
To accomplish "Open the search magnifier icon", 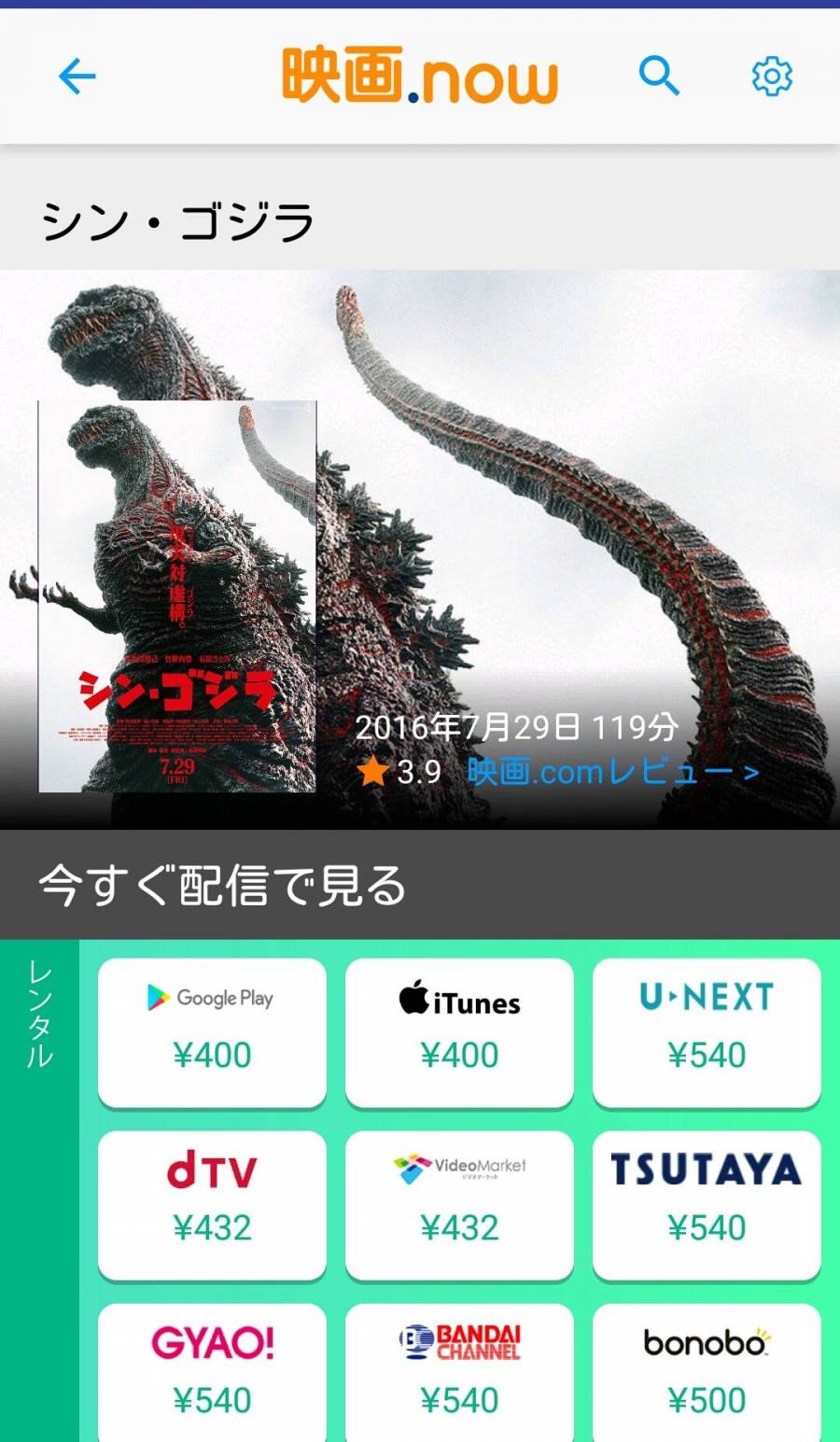I will [659, 76].
